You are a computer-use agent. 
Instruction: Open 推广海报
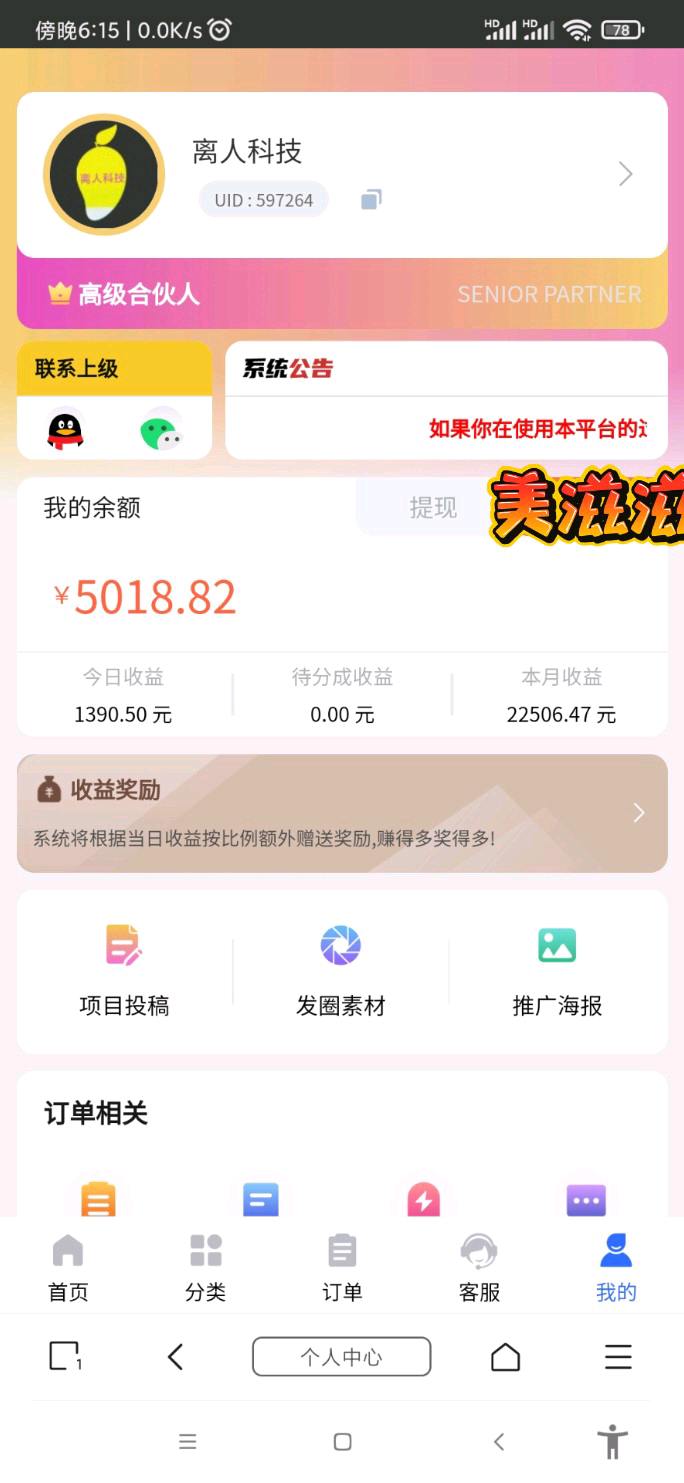(x=557, y=970)
